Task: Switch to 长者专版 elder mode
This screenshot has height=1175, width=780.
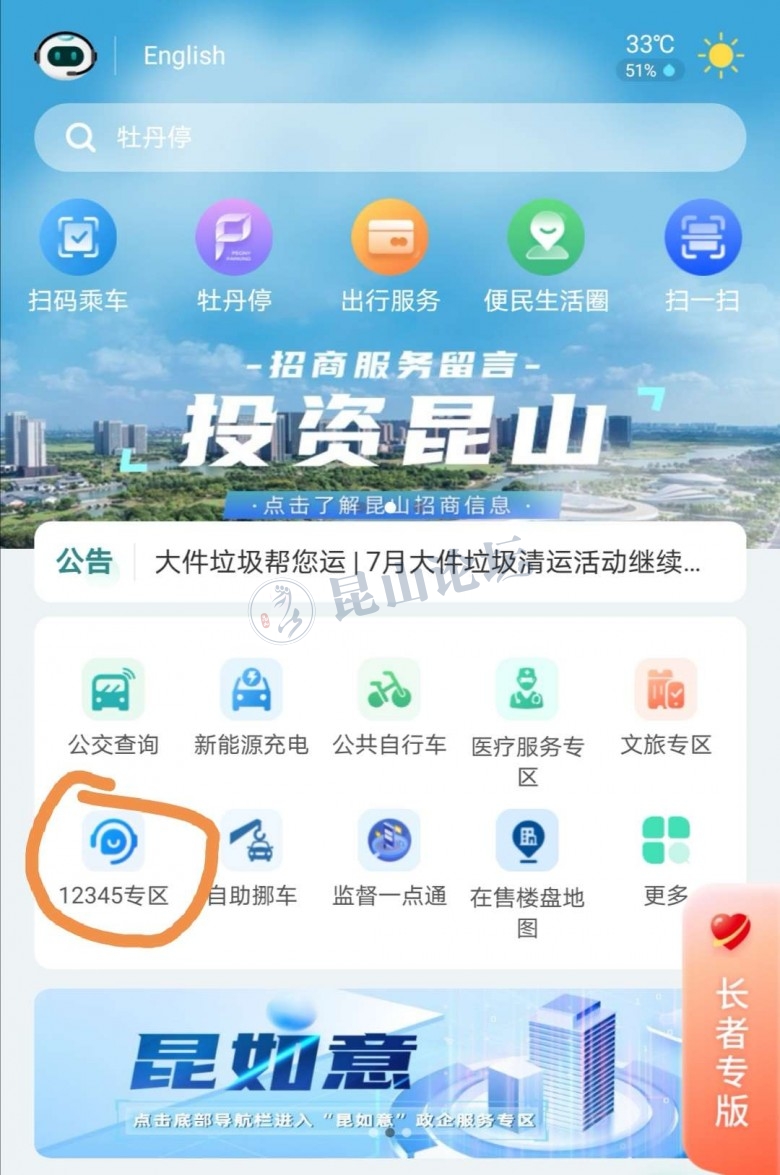Action: [731, 1030]
